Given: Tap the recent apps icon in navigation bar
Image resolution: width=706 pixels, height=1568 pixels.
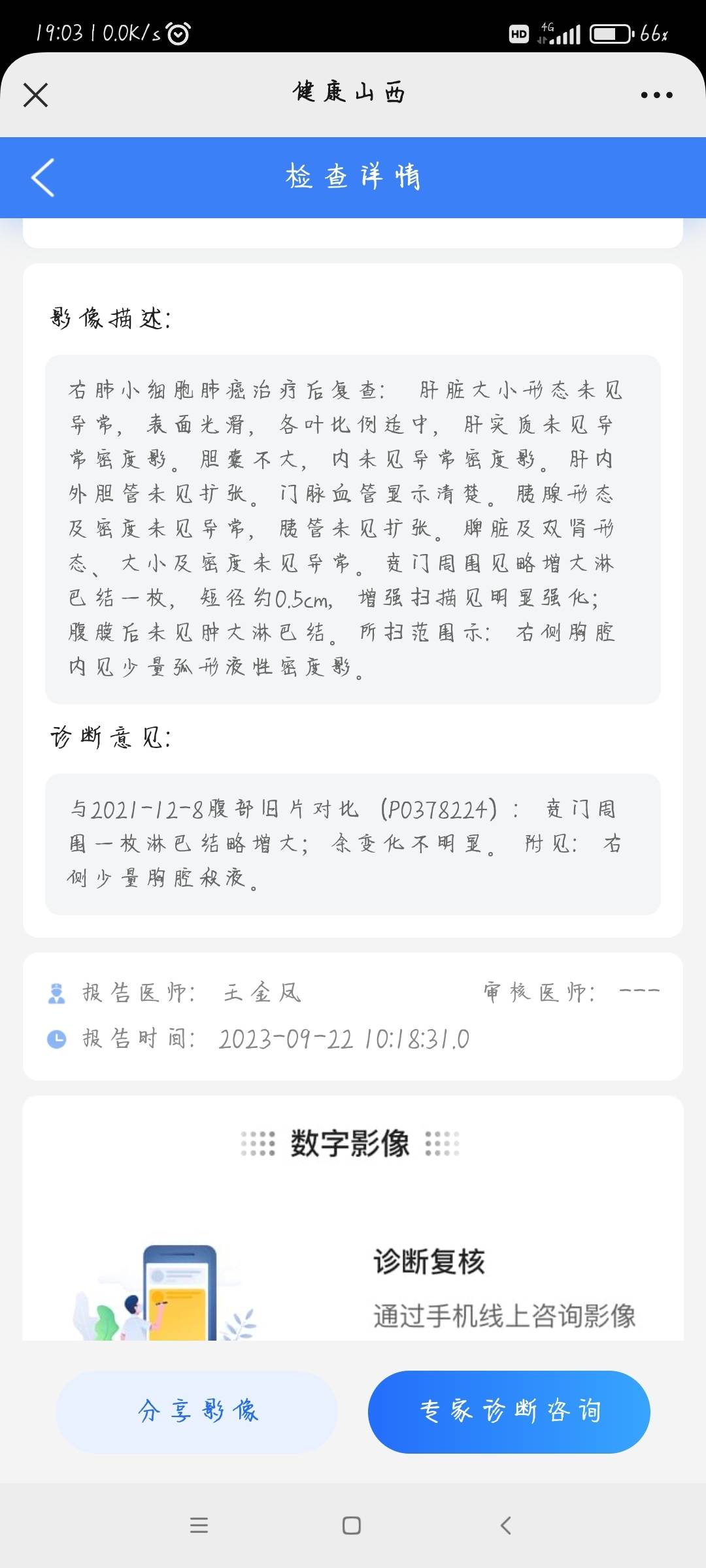Looking at the screenshot, I should point(199,1526).
